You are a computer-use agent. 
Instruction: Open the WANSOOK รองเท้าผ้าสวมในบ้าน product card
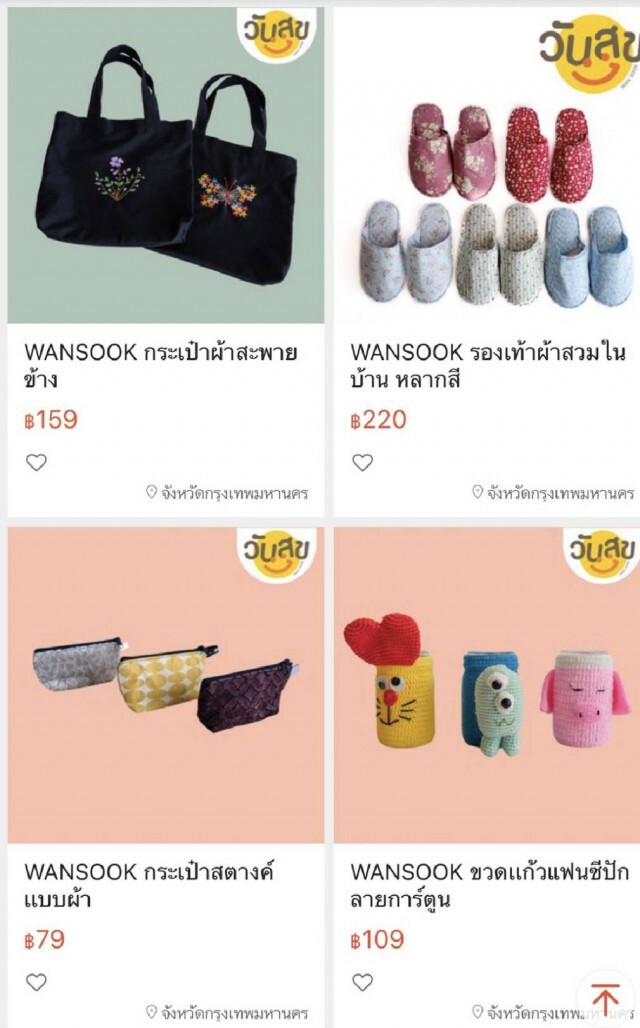(x=487, y=262)
